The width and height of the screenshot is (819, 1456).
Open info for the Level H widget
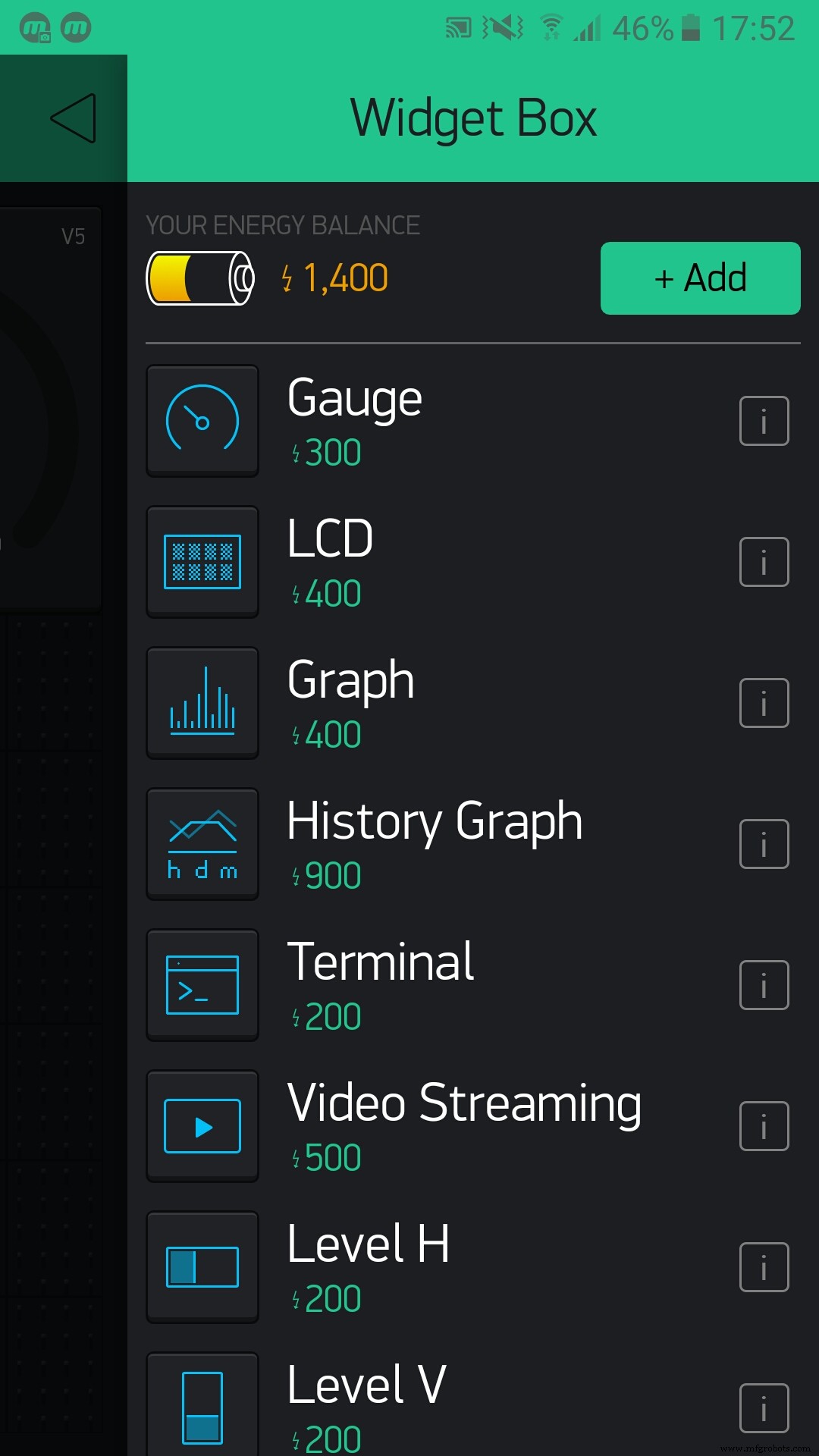[x=763, y=1266]
